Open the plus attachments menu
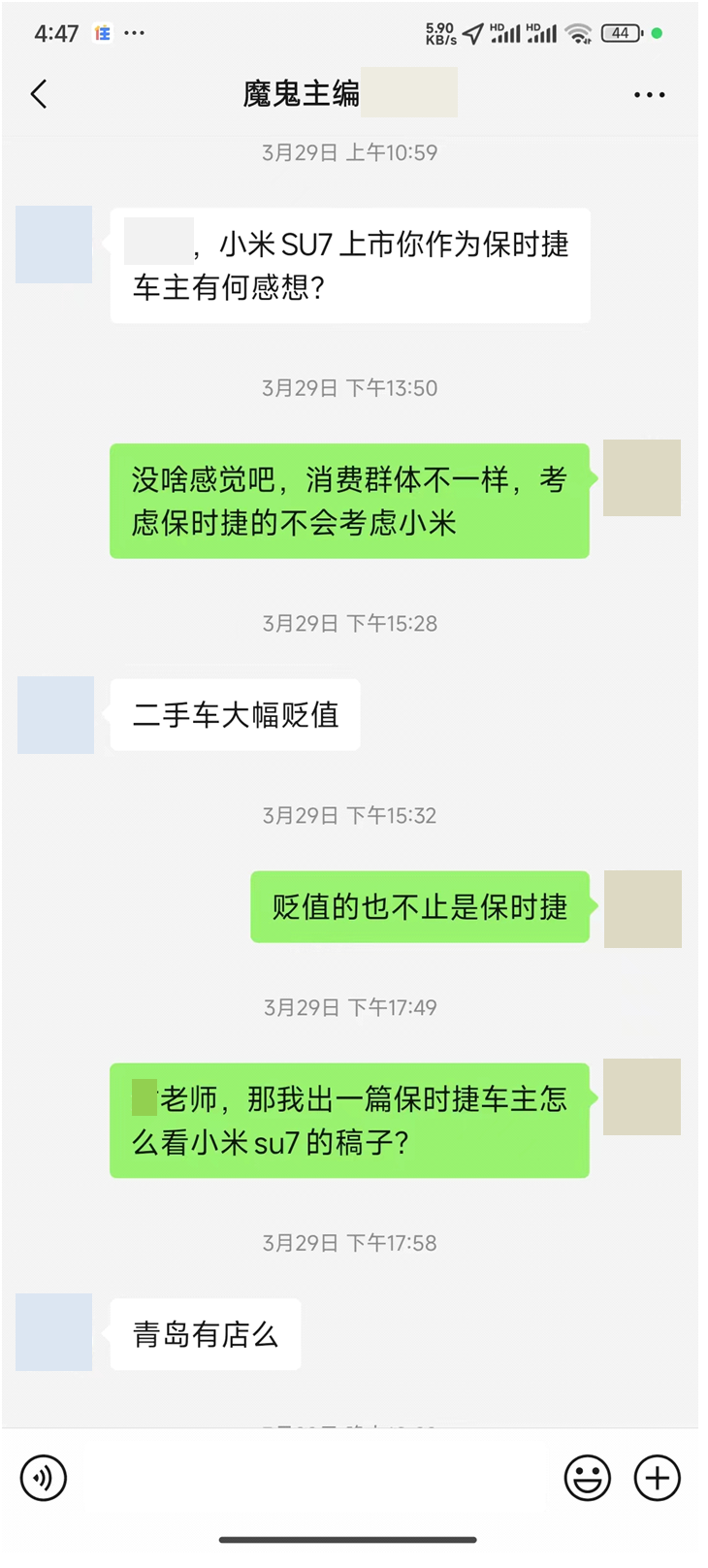The width and height of the screenshot is (708, 1568). point(658,1478)
